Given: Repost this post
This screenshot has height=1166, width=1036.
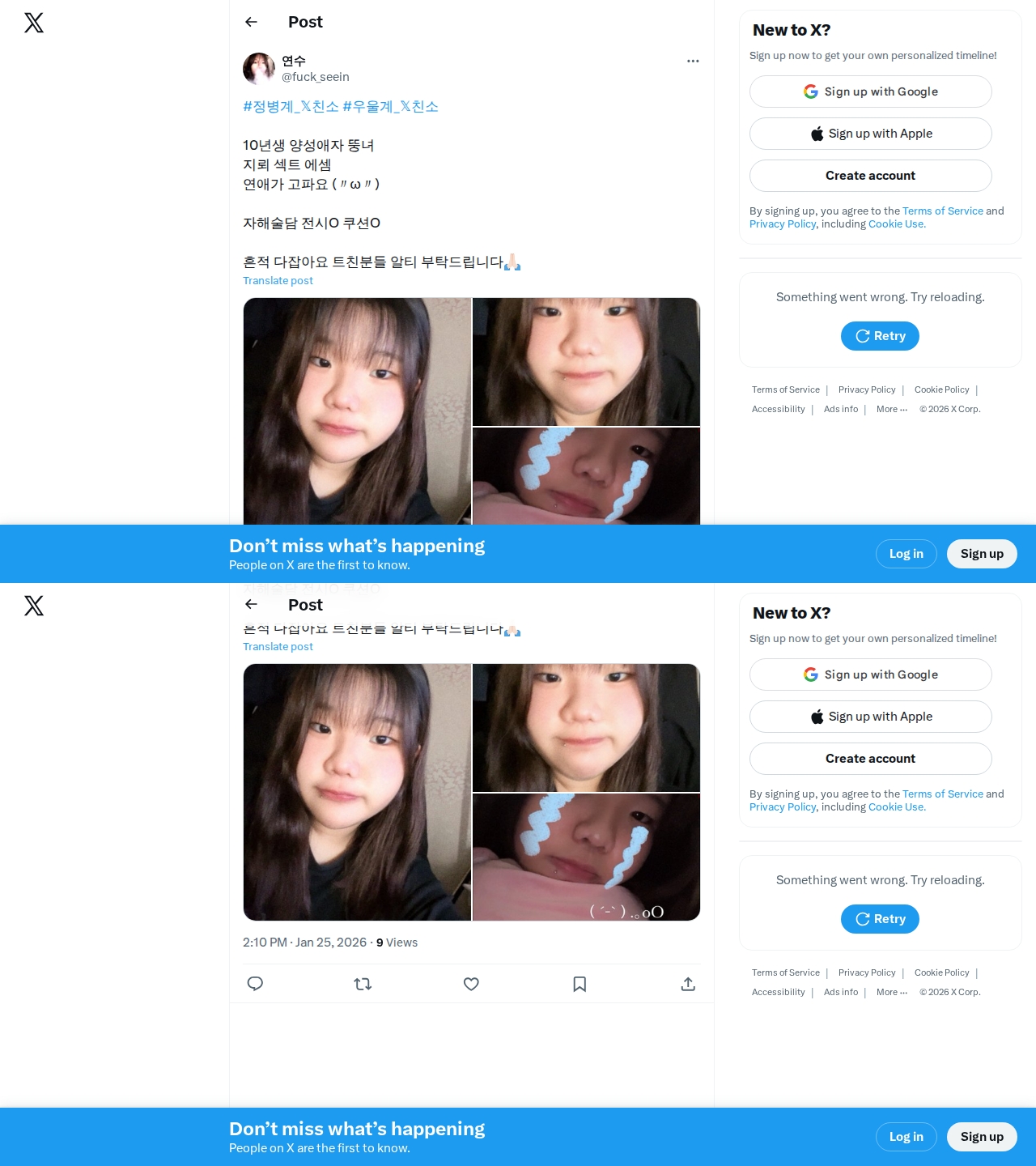Looking at the screenshot, I should [363, 984].
